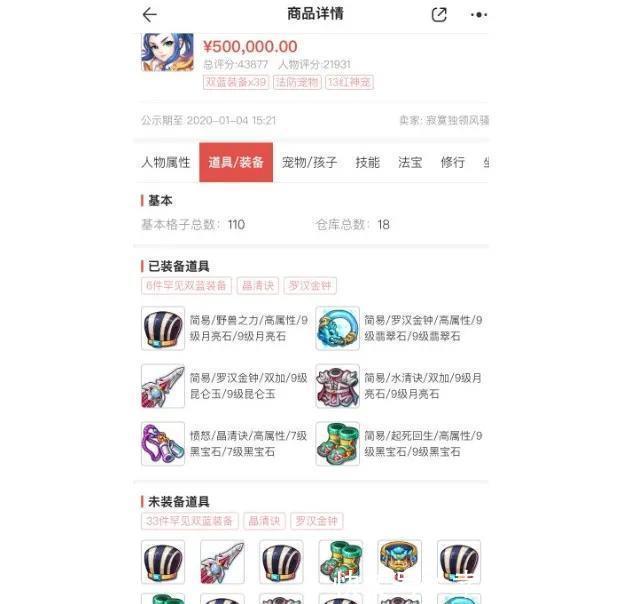Open helmet item with 野兽之力

162,328
